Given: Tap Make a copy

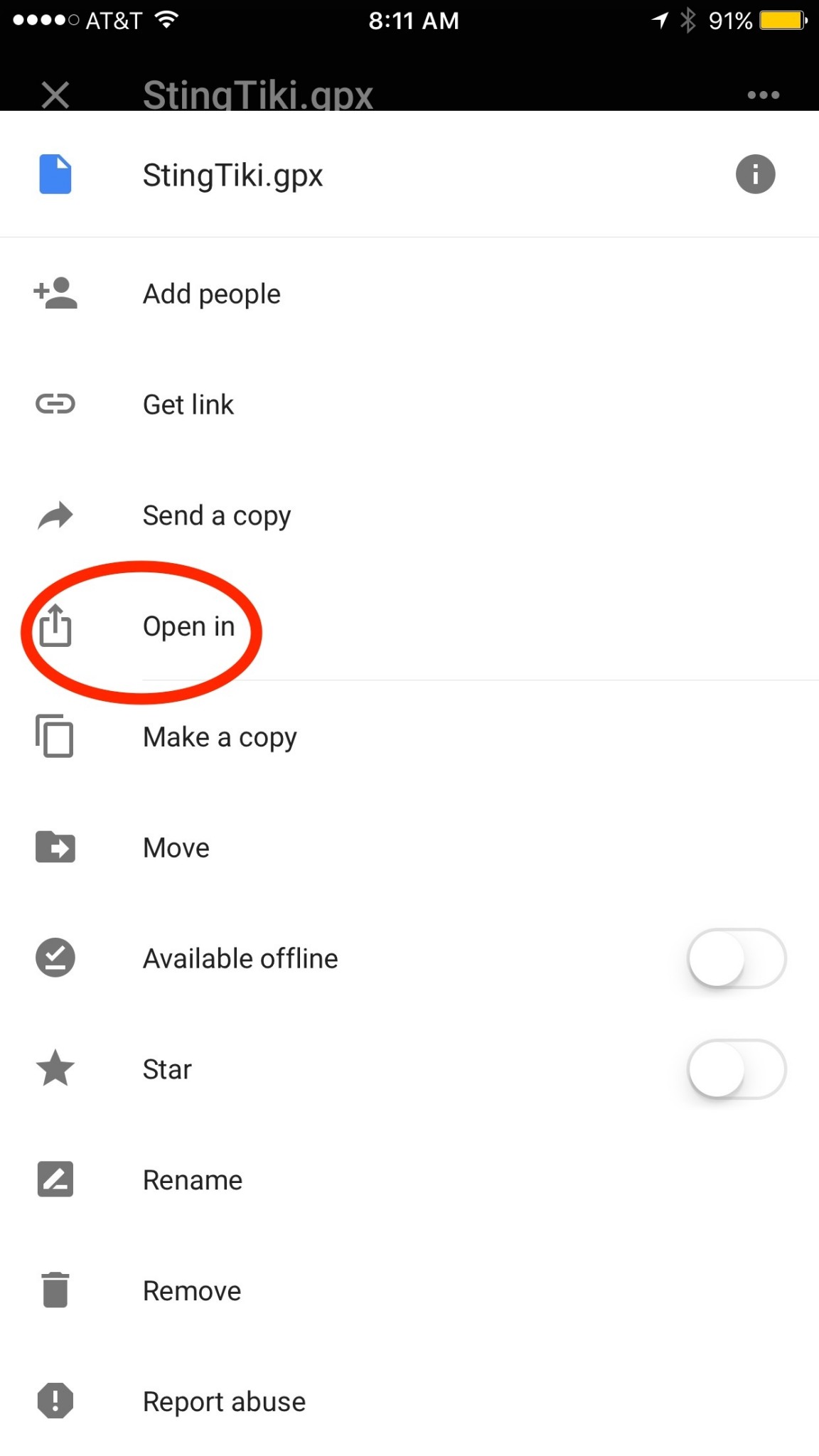Looking at the screenshot, I should (x=219, y=737).
